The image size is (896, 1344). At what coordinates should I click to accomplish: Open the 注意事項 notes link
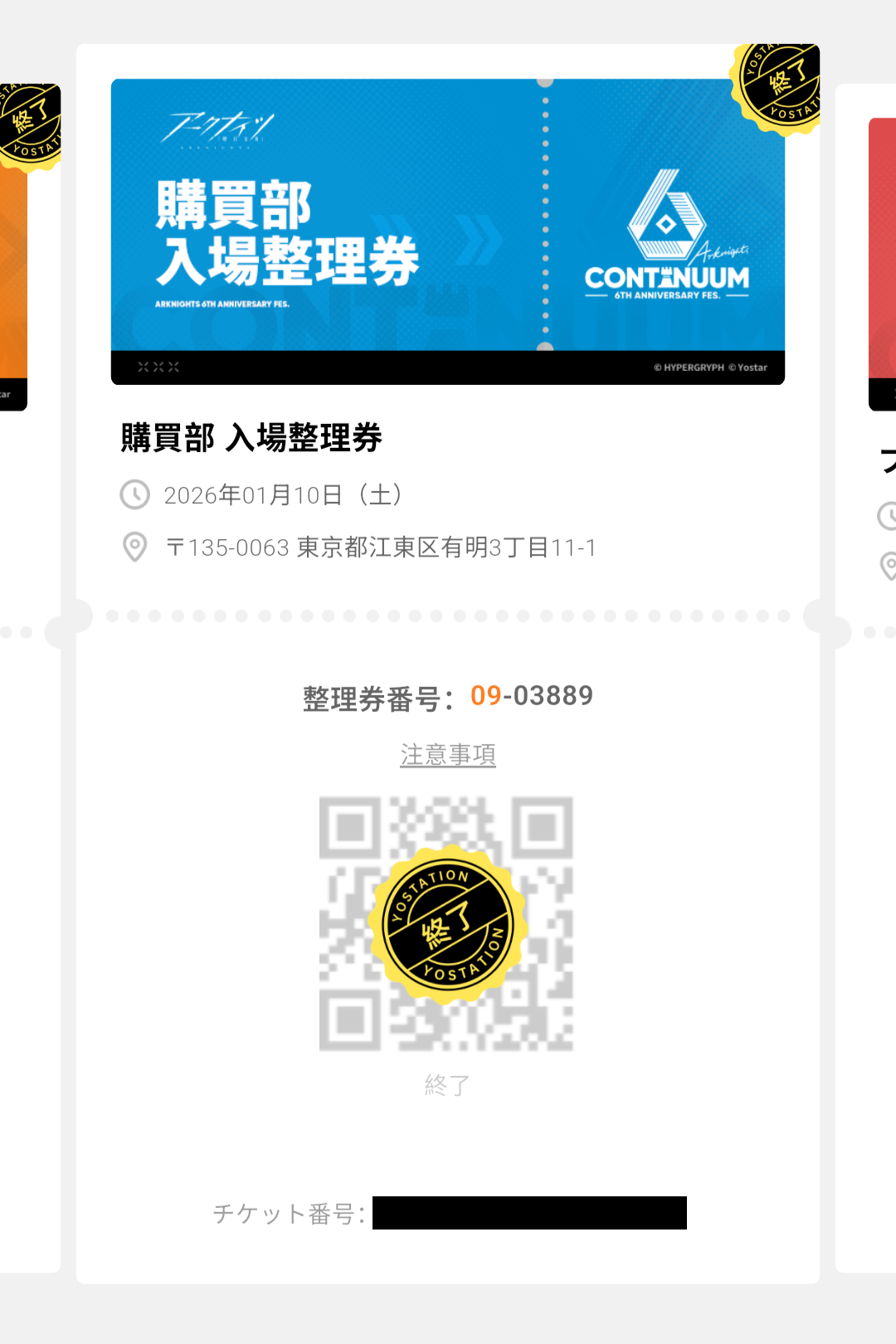448,754
